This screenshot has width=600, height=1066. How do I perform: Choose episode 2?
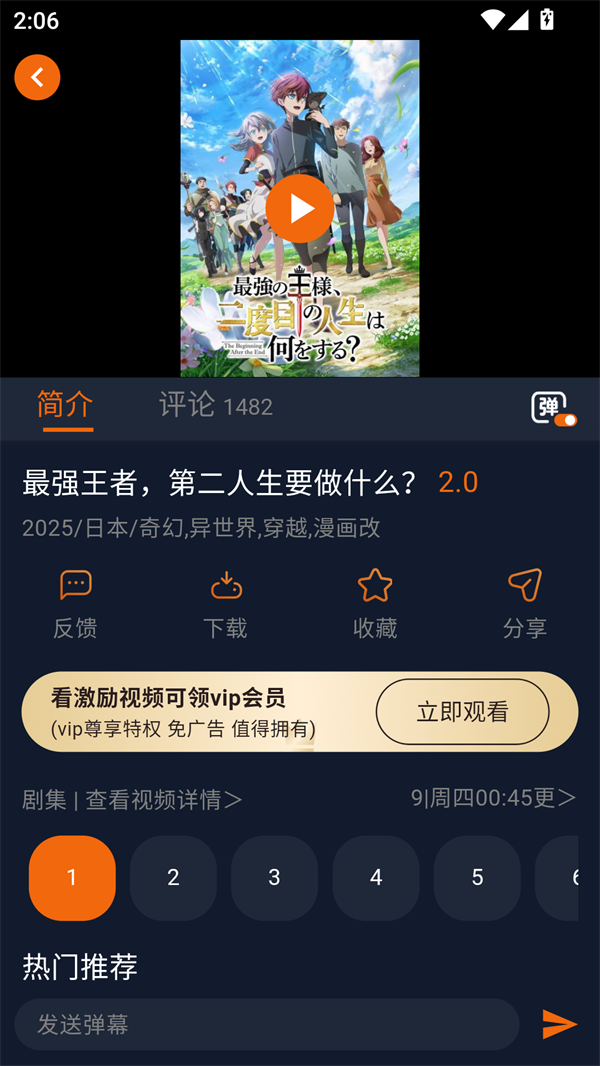tap(173, 878)
